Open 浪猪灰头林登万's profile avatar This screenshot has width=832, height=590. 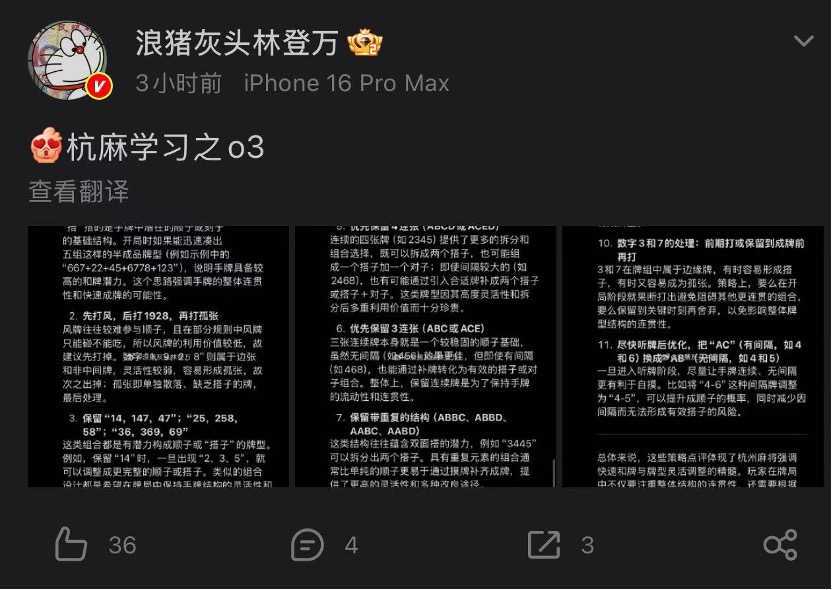point(67,58)
